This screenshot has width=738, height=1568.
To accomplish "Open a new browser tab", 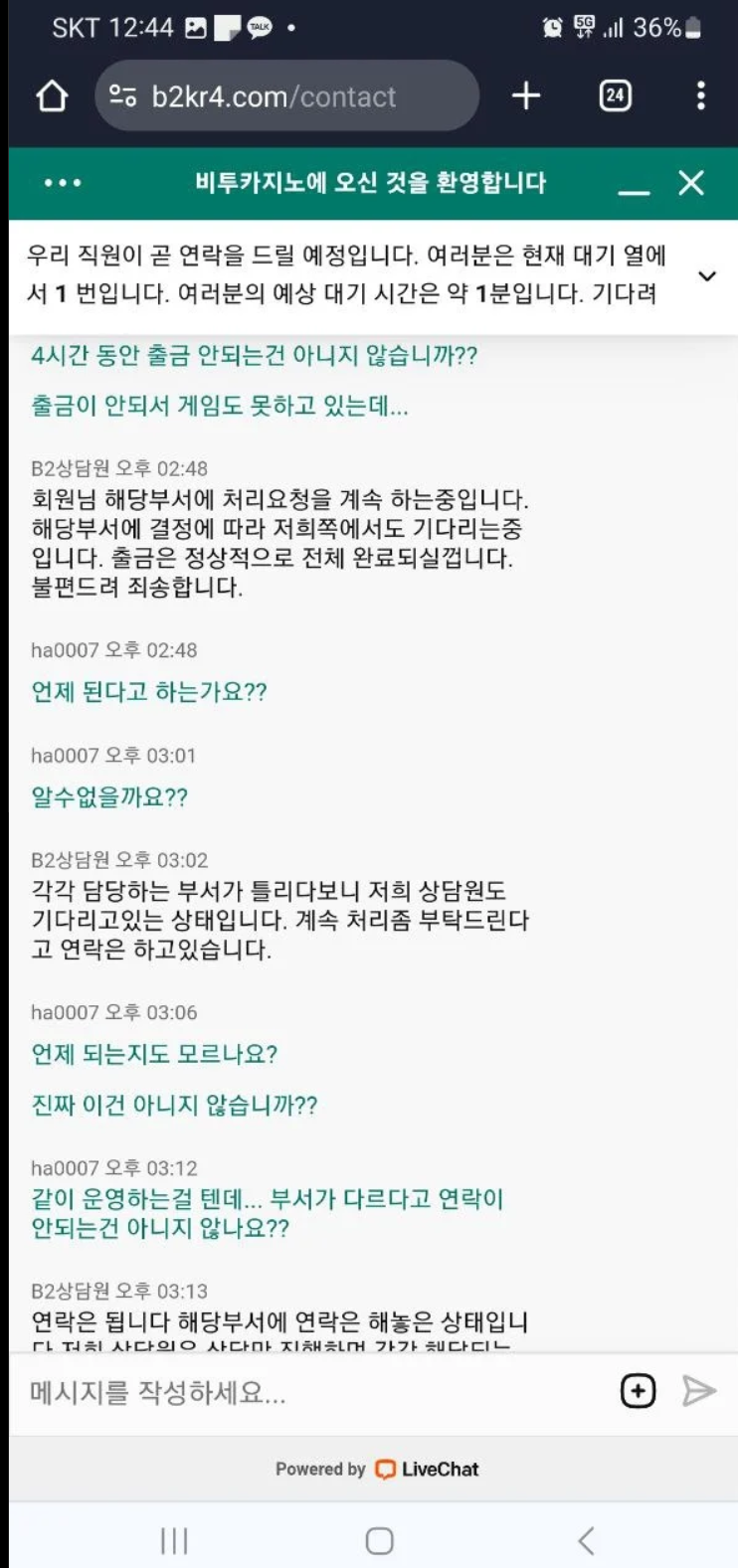I will [x=526, y=95].
